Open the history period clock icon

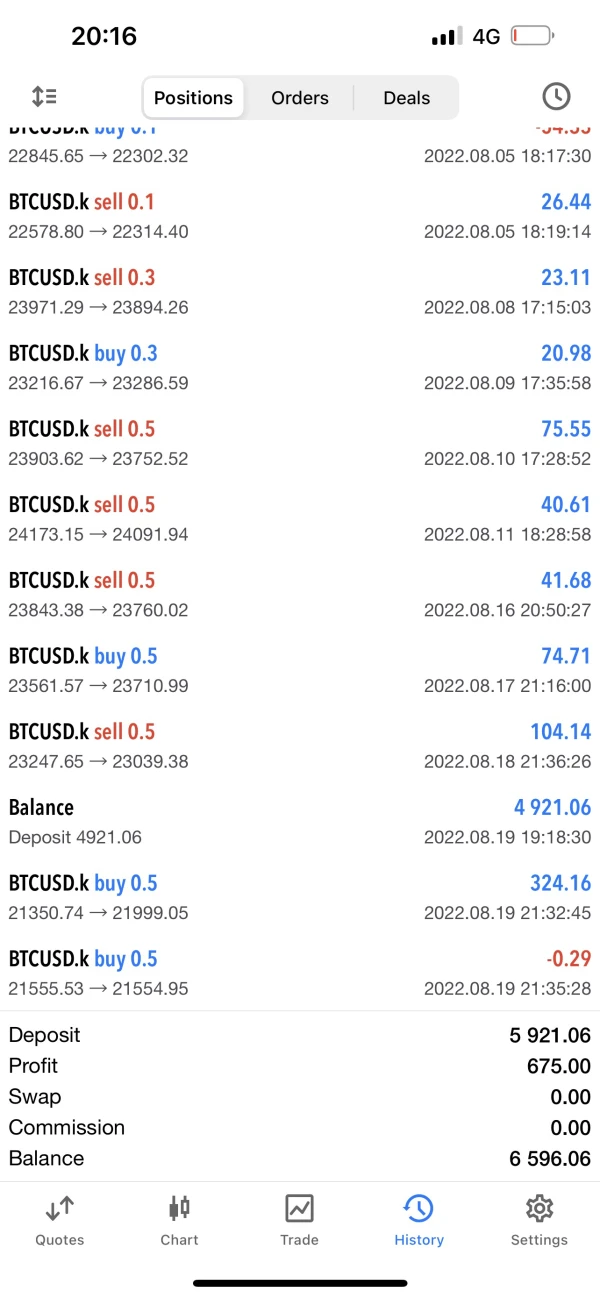[556, 97]
